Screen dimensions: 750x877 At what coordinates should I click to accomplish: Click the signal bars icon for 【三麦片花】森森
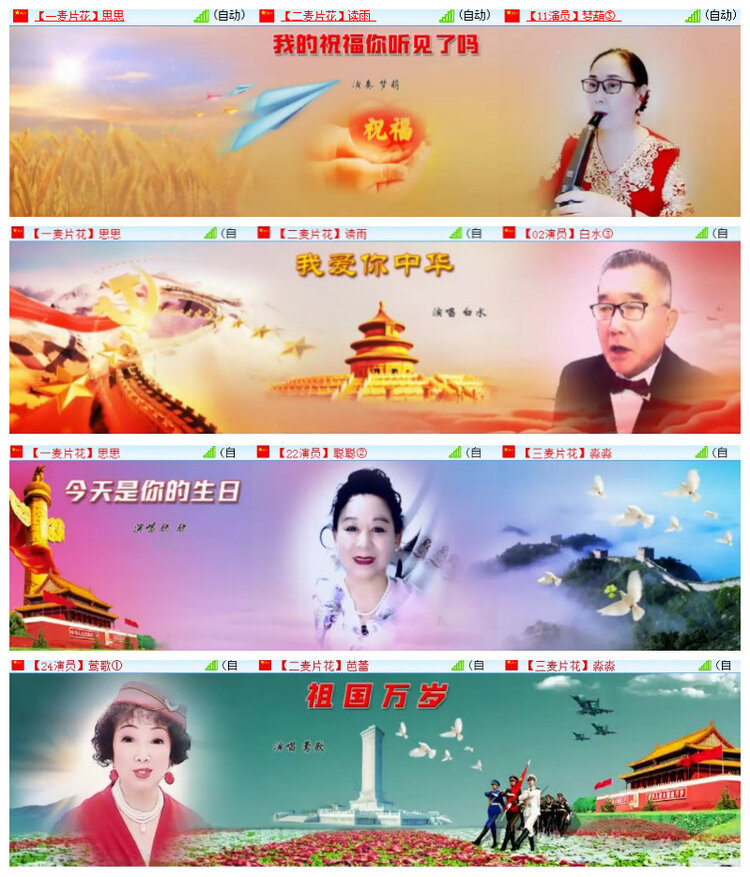[700, 452]
